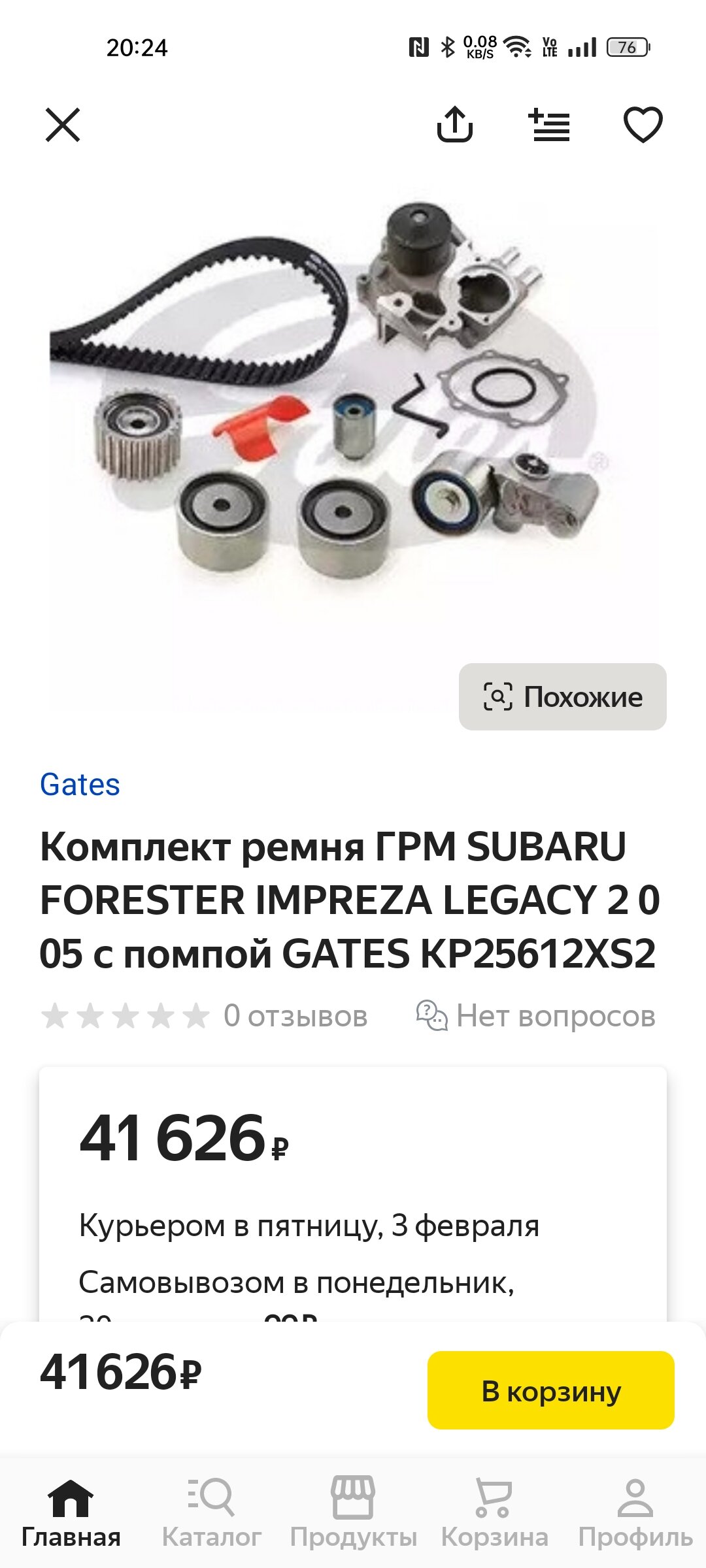Close the product page

coord(63,125)
